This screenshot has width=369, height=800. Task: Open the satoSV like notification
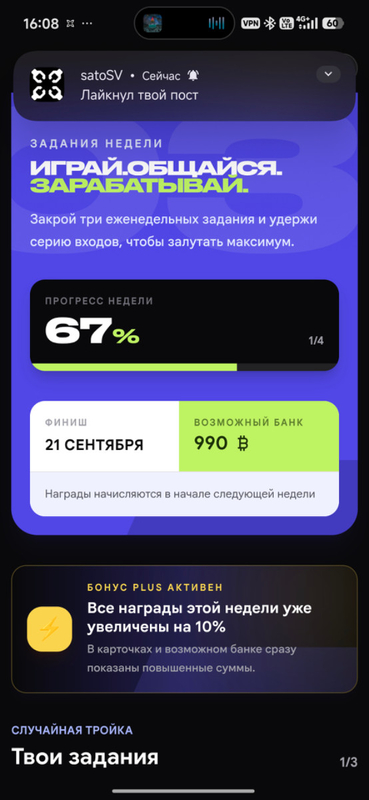(184, 86)
